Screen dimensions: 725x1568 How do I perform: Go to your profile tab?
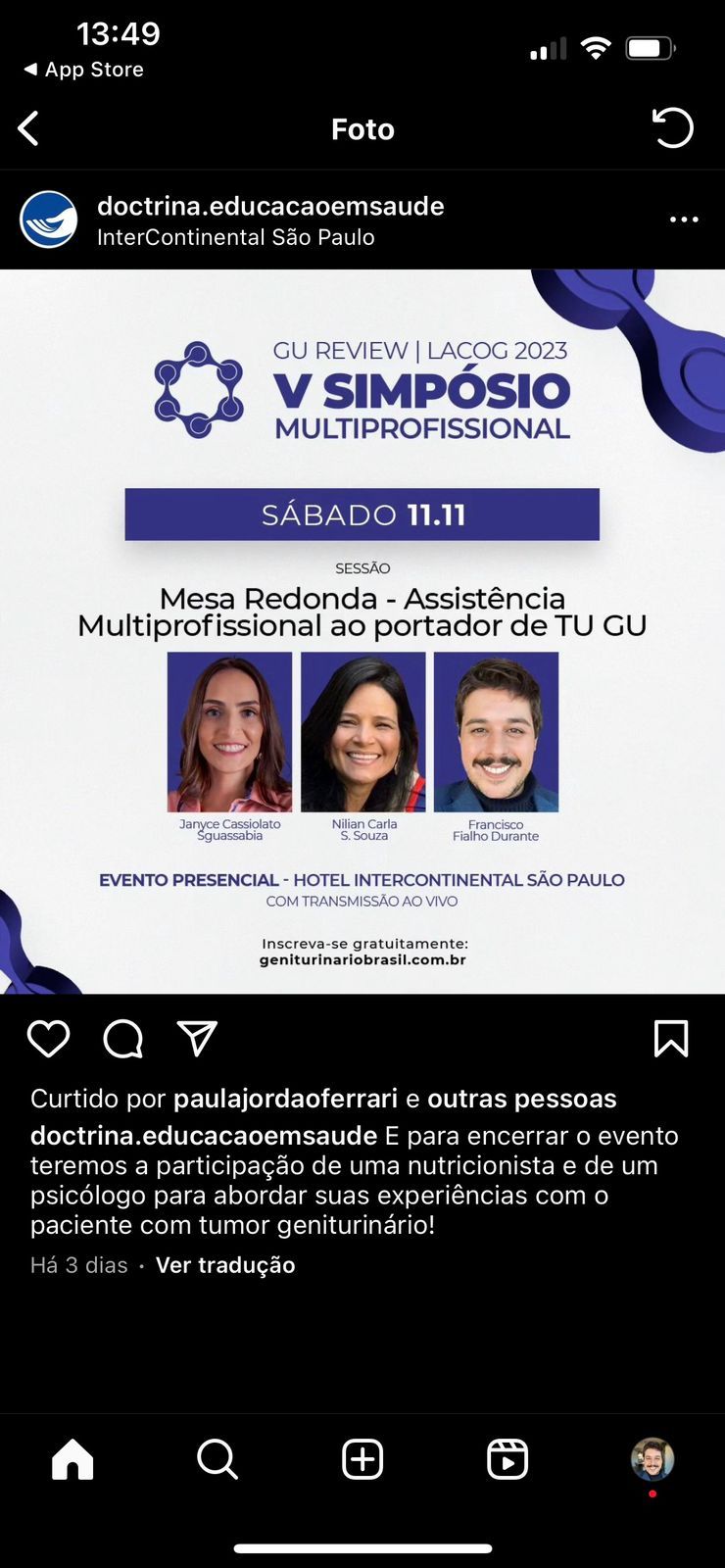pos(652,1459)
